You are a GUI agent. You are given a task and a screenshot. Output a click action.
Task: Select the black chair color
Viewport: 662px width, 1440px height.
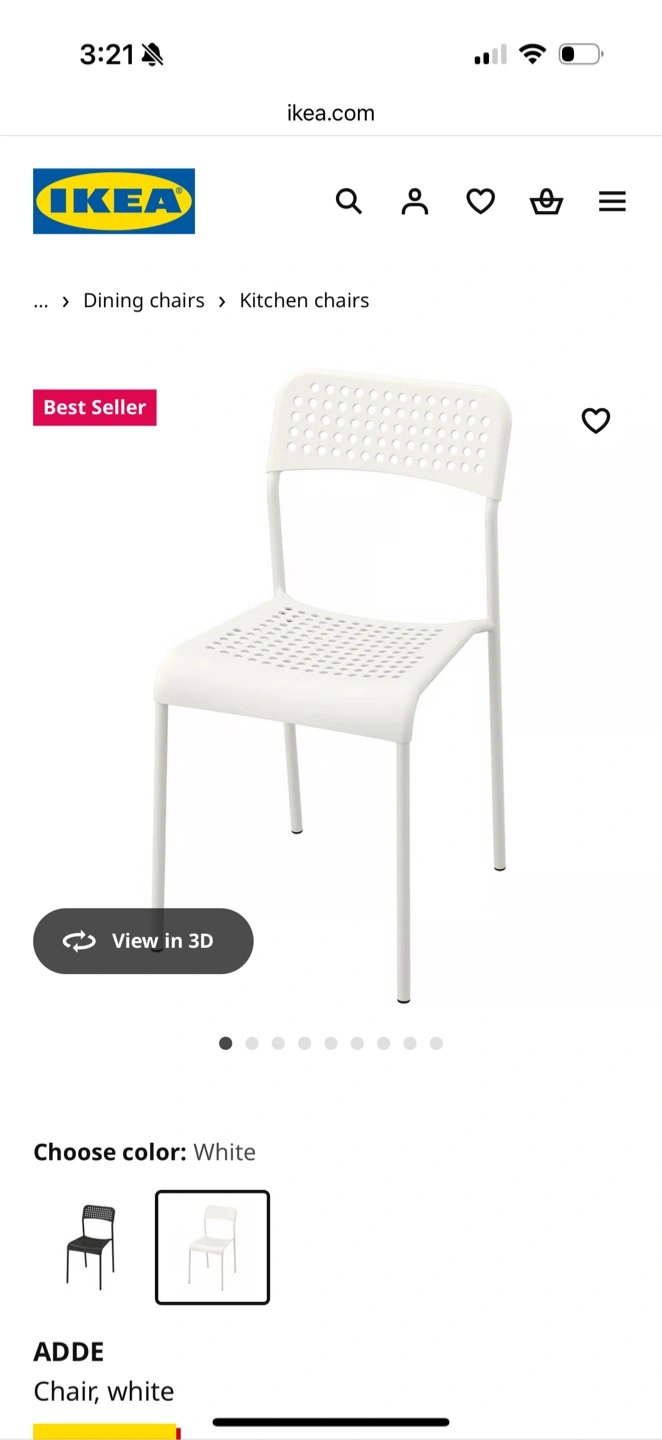click(x=91, y=1246)
